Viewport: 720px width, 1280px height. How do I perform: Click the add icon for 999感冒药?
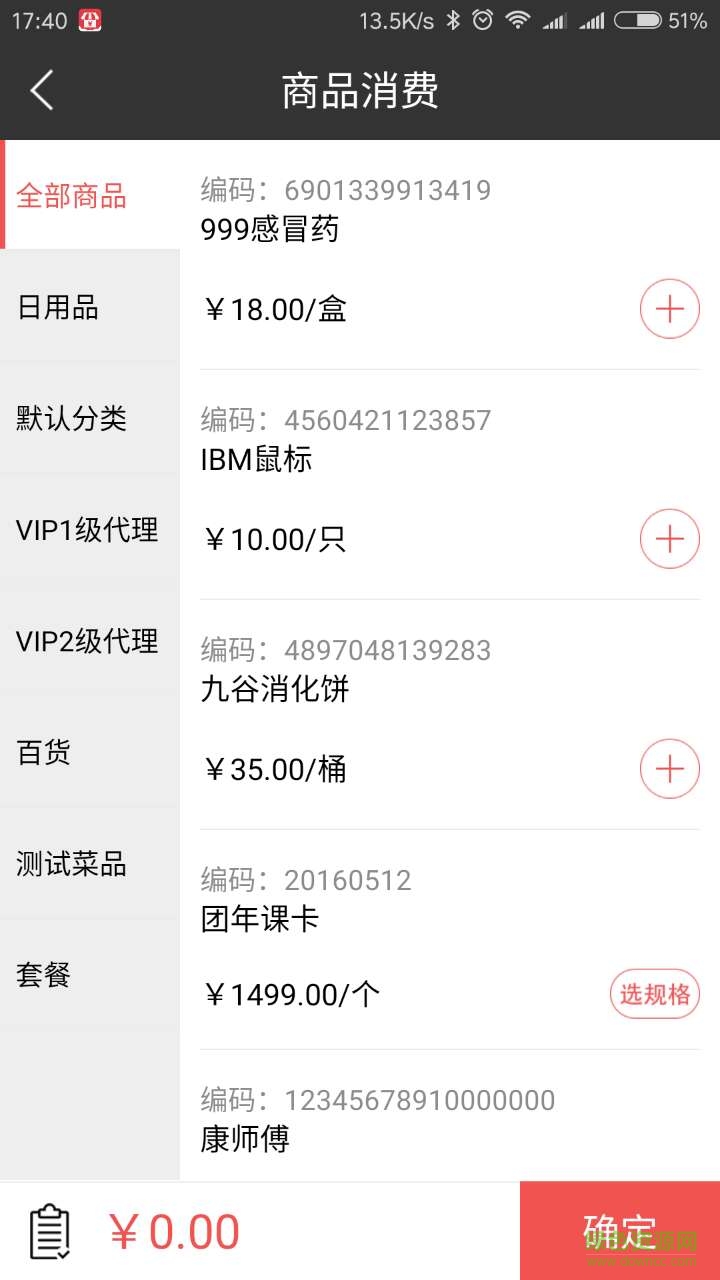tap(668, 308)
